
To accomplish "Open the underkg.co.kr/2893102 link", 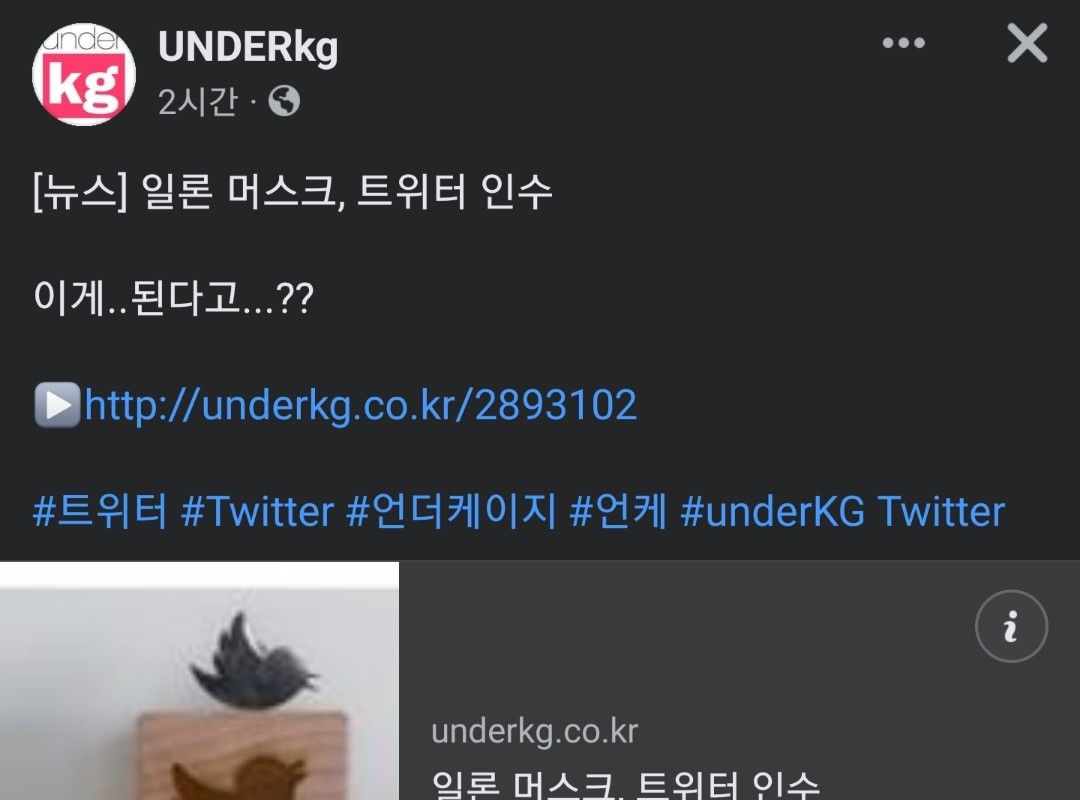I will coord(360,405).
